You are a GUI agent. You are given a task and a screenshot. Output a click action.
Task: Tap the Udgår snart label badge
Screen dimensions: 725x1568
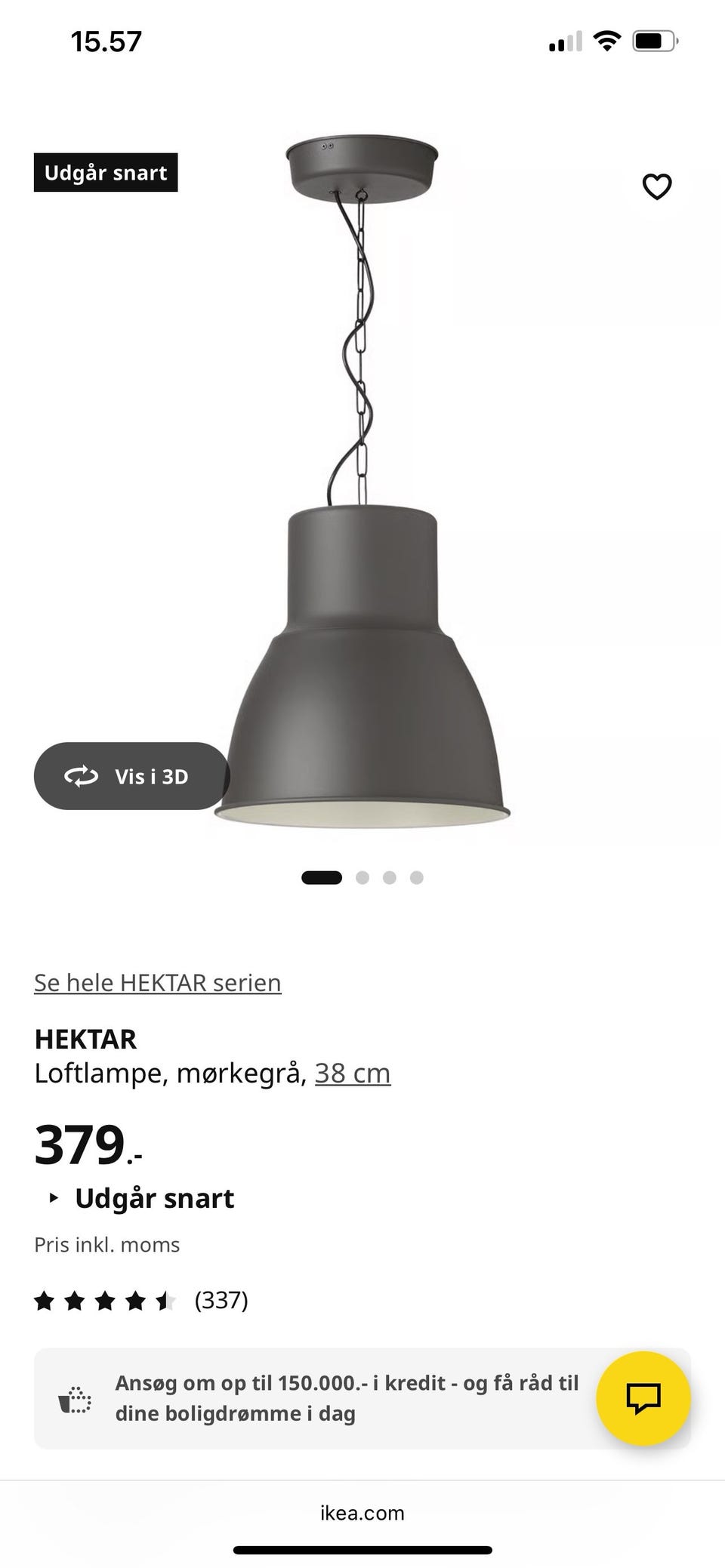click(x=106, y=172)
